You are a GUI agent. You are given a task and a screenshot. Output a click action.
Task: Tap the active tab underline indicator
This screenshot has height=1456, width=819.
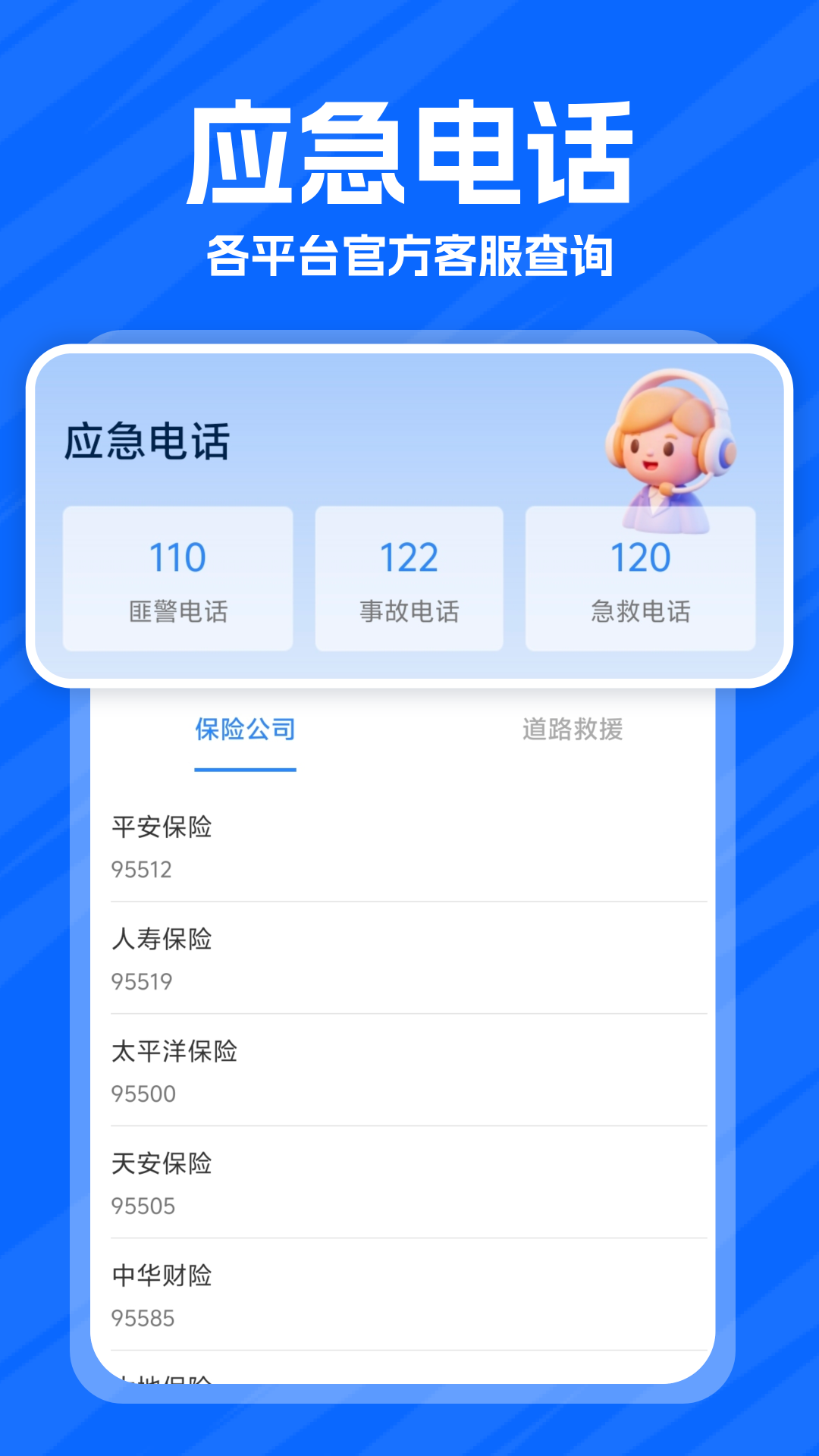point(245,768)
